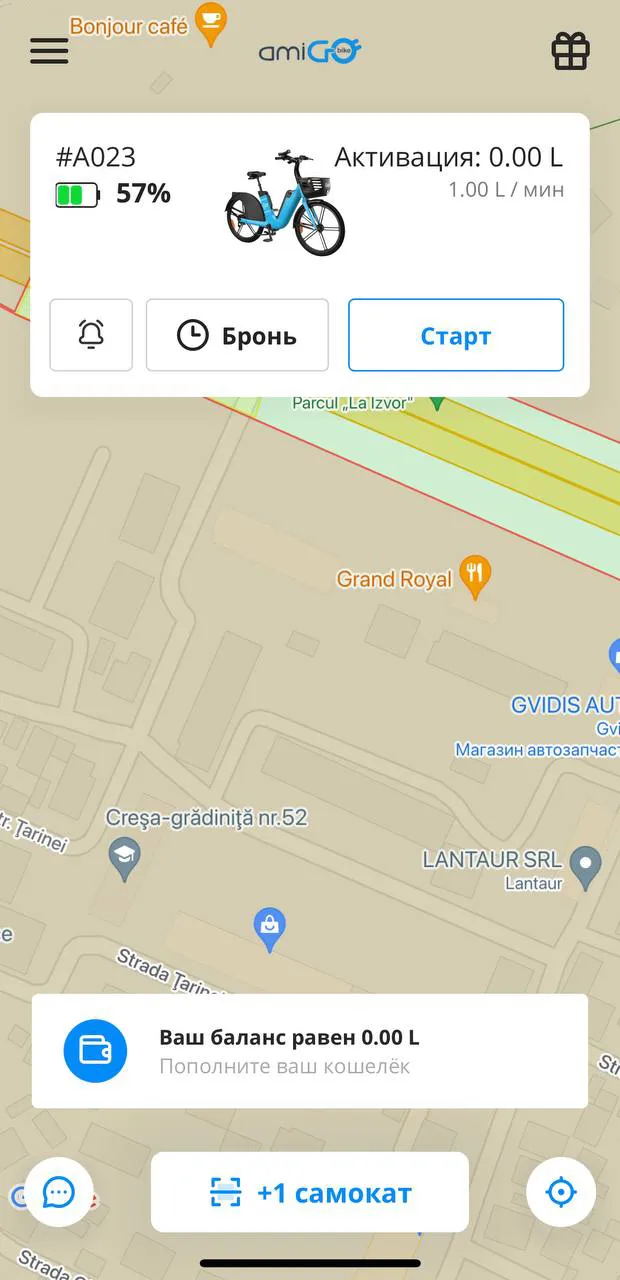Start the ride with Старт

point(456,335)
